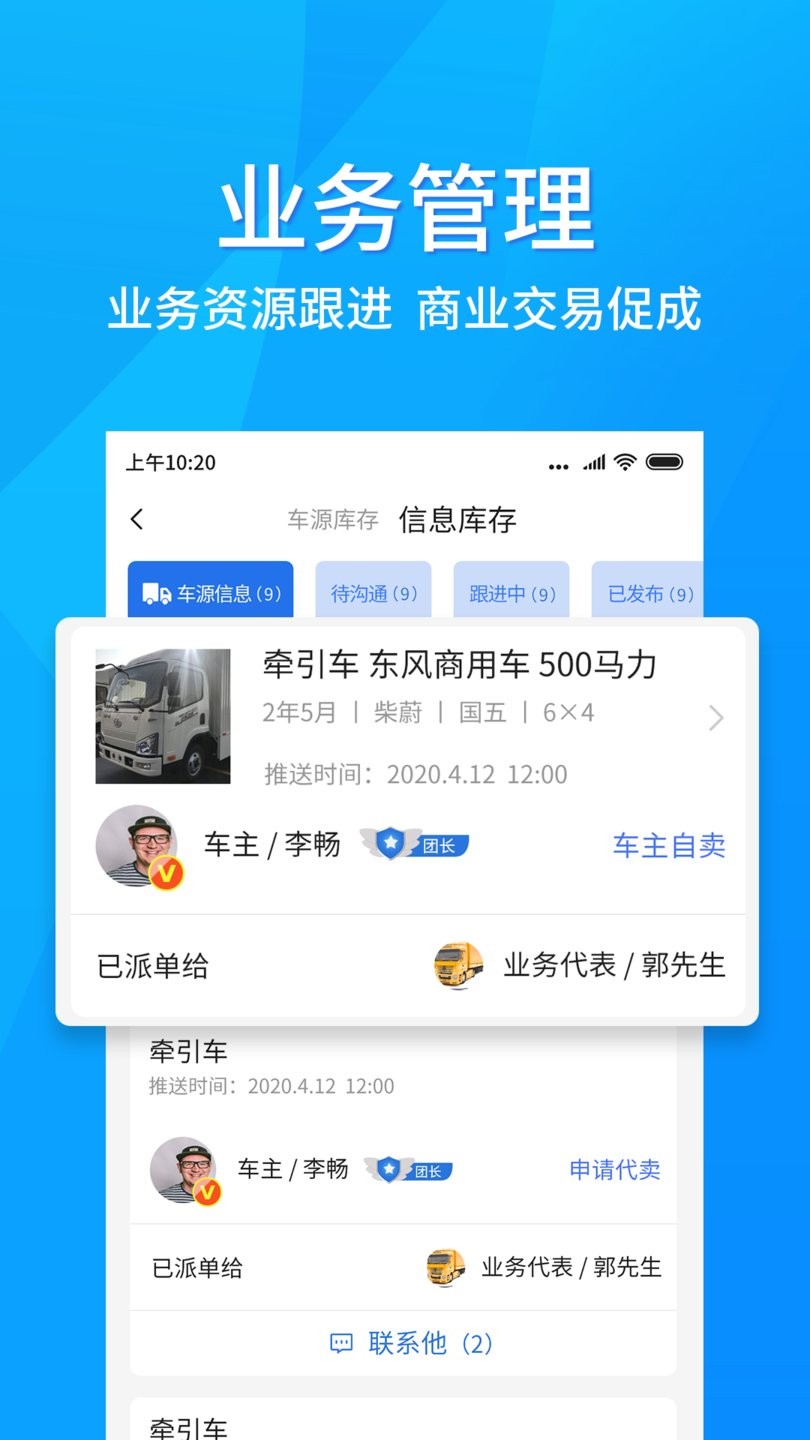
Task: Click the 申请代卖 link
Action: [x=614, y=1170]
